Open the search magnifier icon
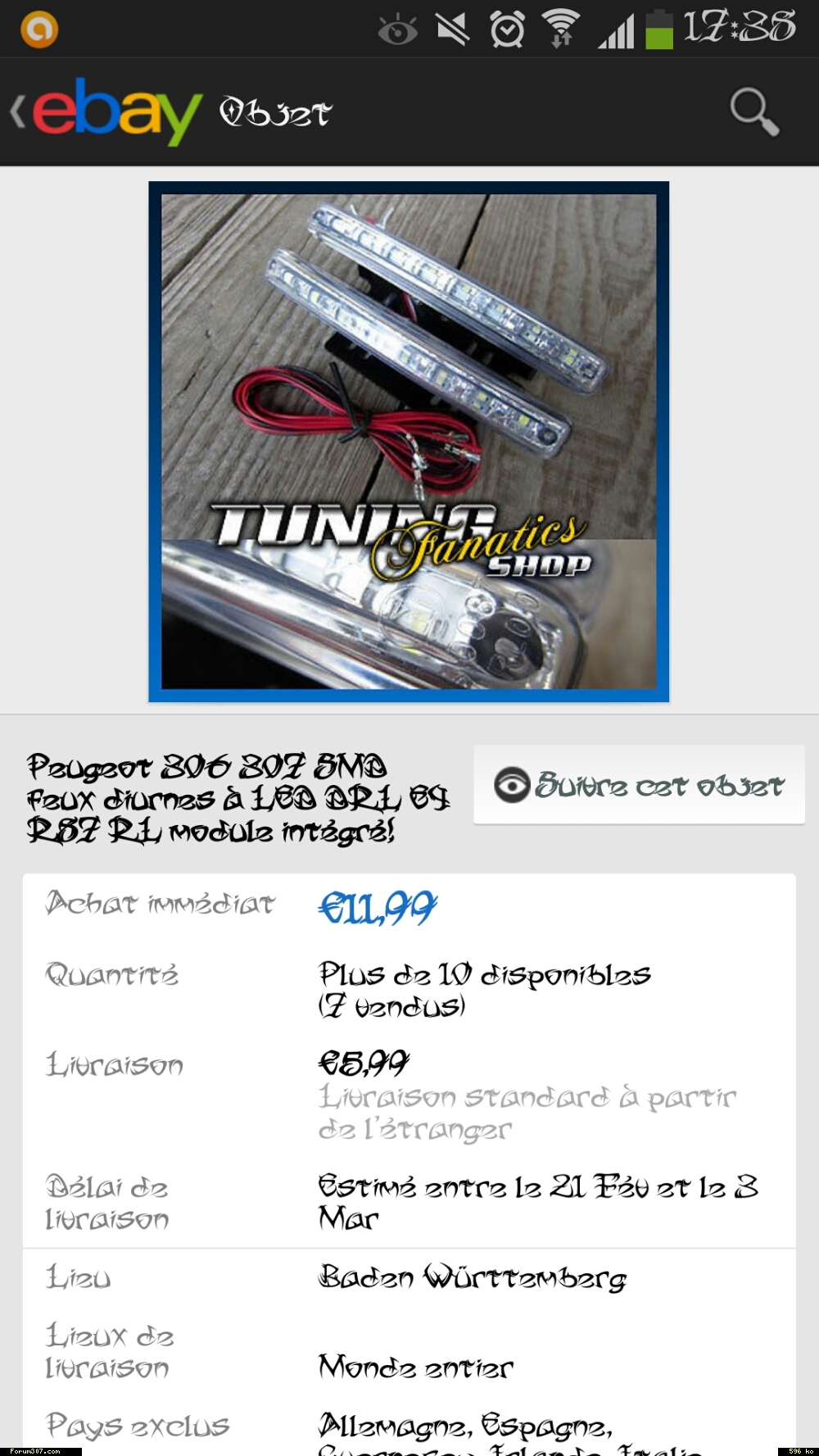The image size is (819, 1456). click(x=753, y=111)
